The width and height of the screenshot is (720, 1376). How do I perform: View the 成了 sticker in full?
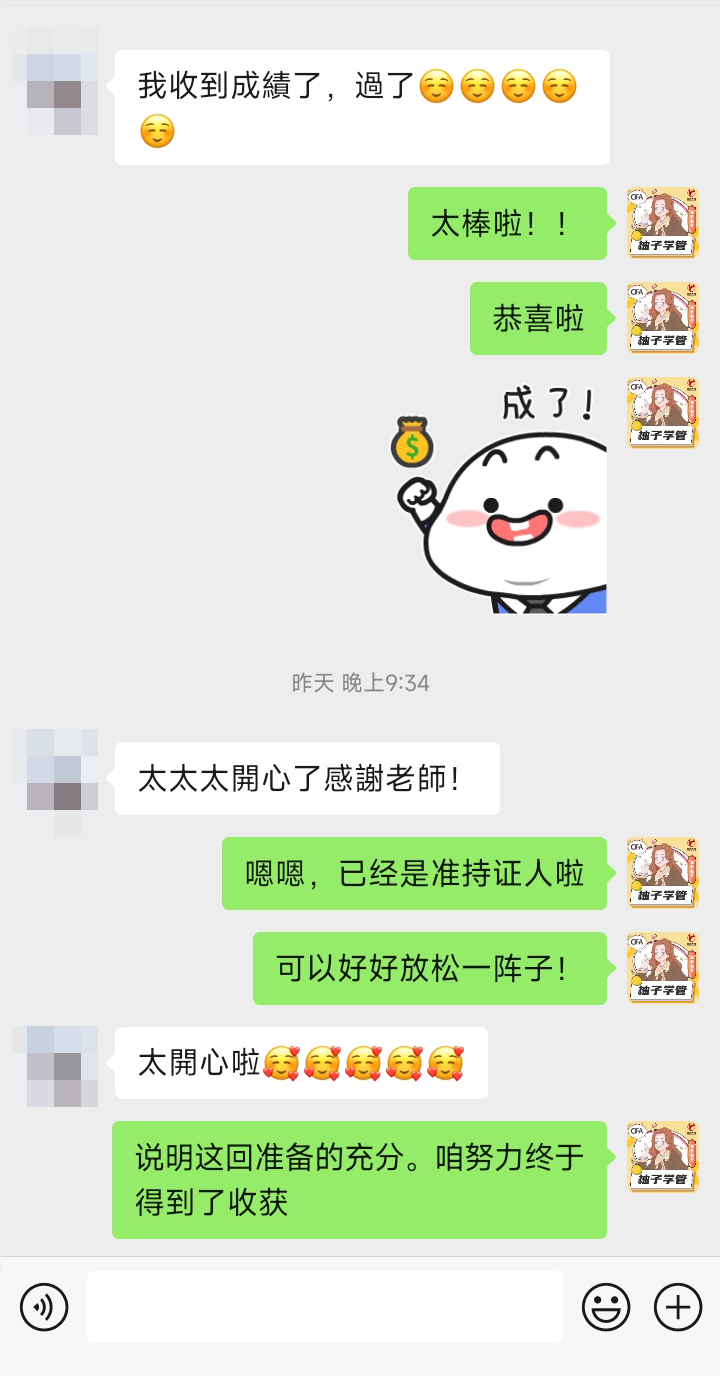[500, 497]
